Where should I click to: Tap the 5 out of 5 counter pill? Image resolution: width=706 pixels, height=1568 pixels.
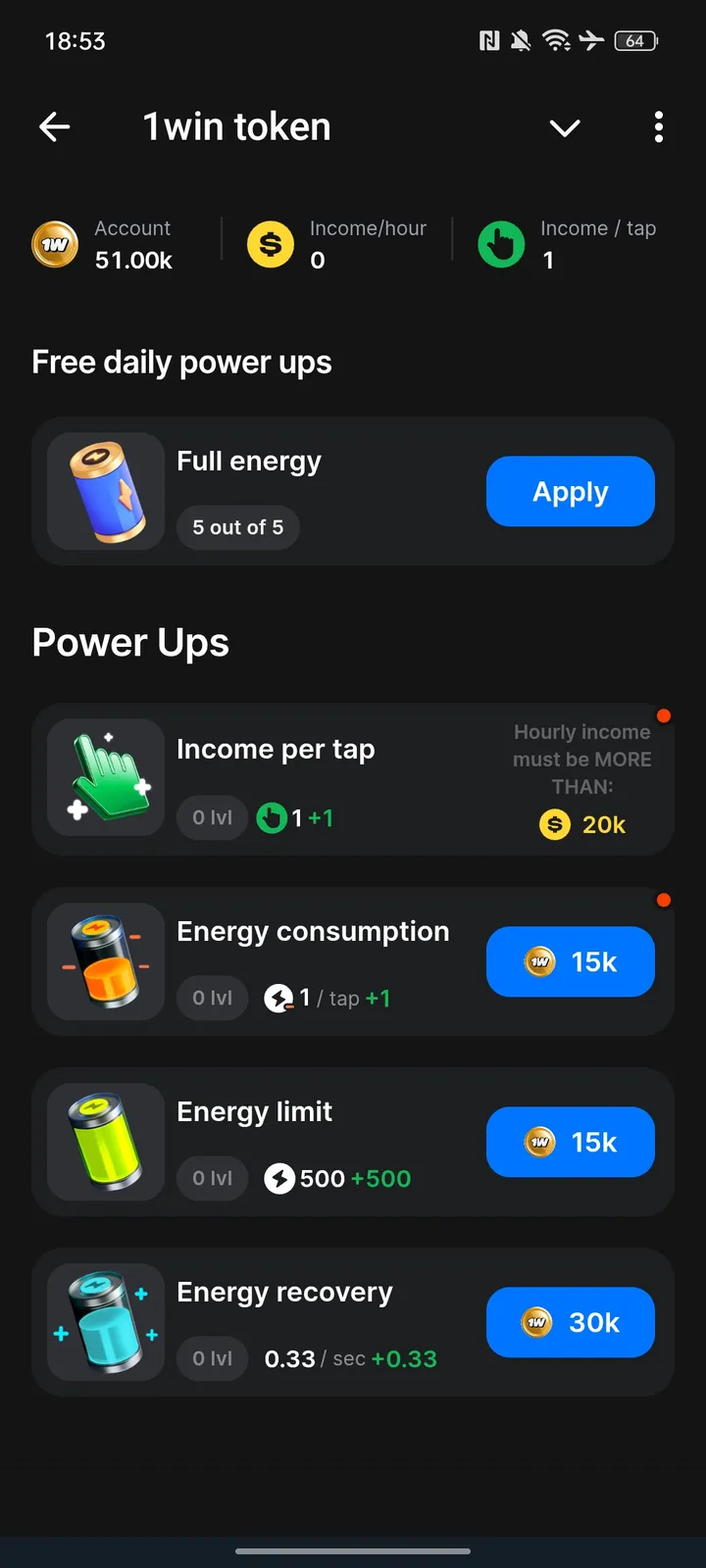tap(237, 526)
